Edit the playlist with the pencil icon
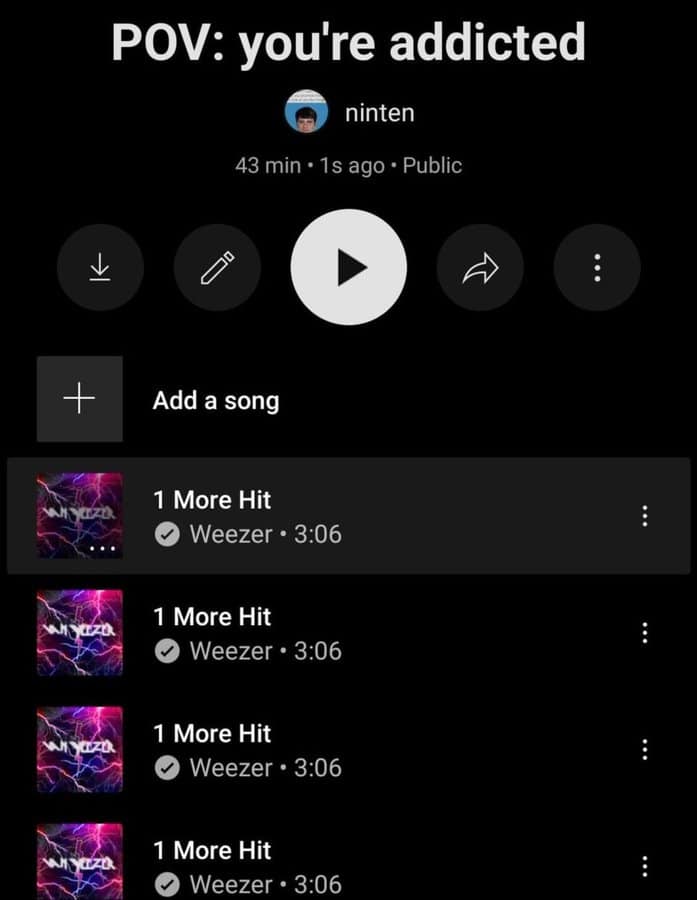Screen dimensions: 697x900 click(x=217, y=267)
